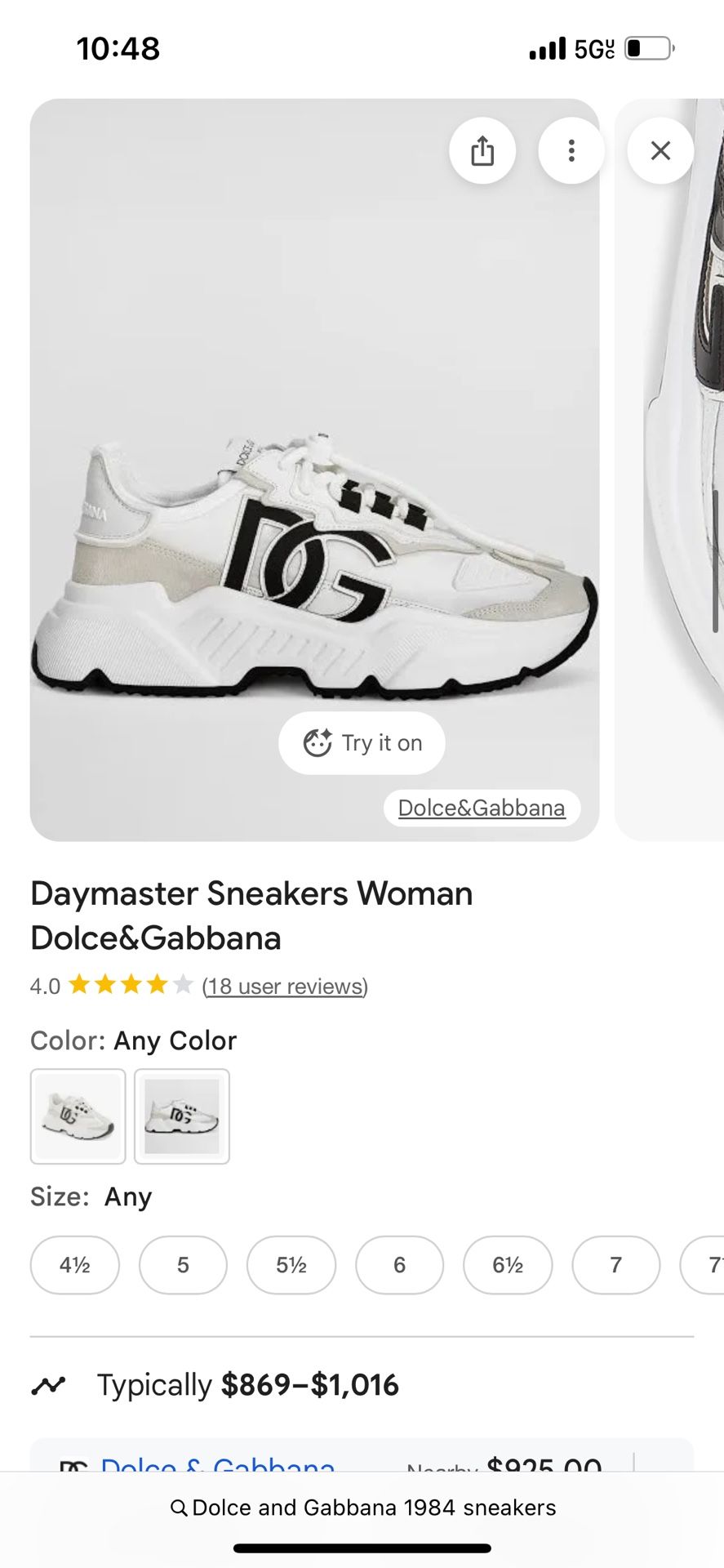This screenshot has width=724, height=1568.
Task: Tap the Try it on button
Action: click(x=362, y=743)
